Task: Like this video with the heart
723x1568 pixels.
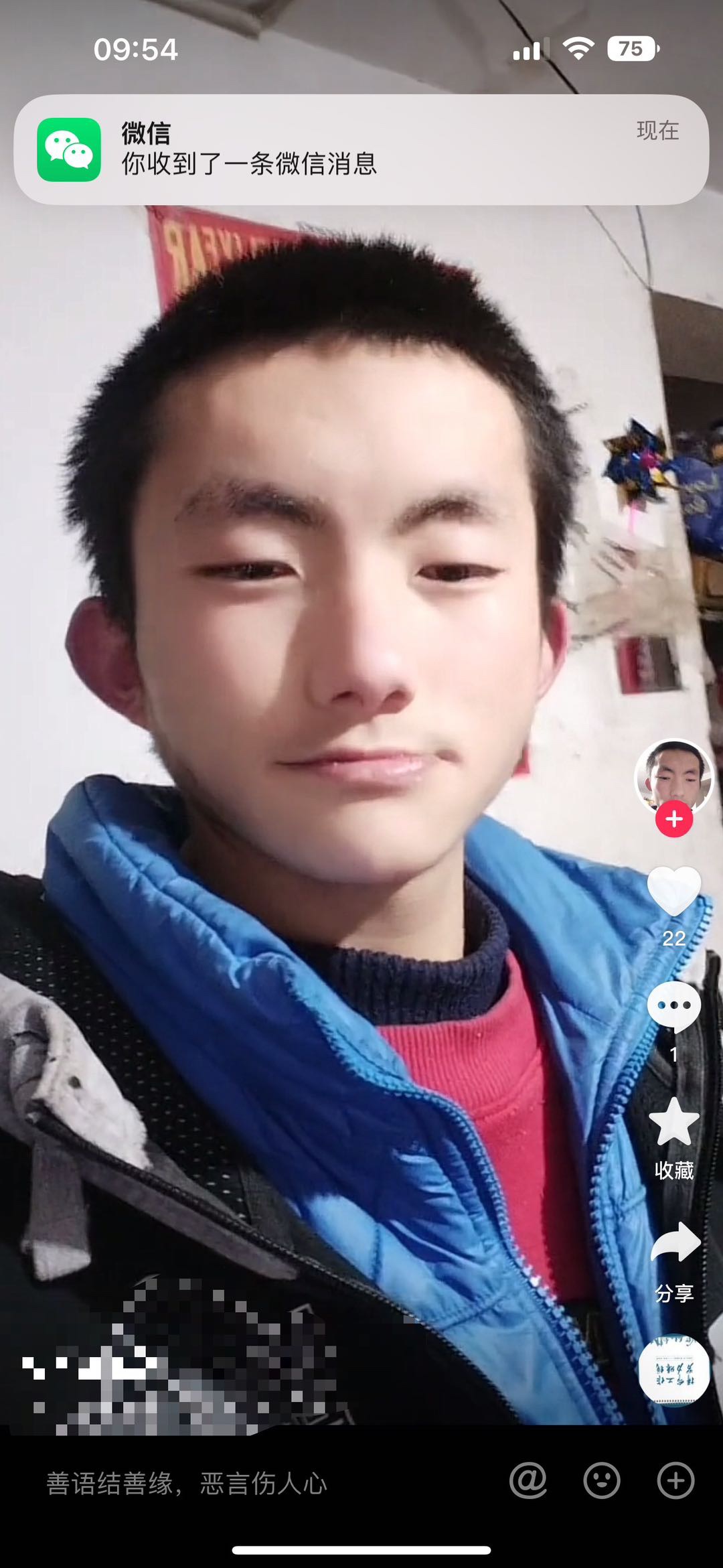Action: (673, 890)
